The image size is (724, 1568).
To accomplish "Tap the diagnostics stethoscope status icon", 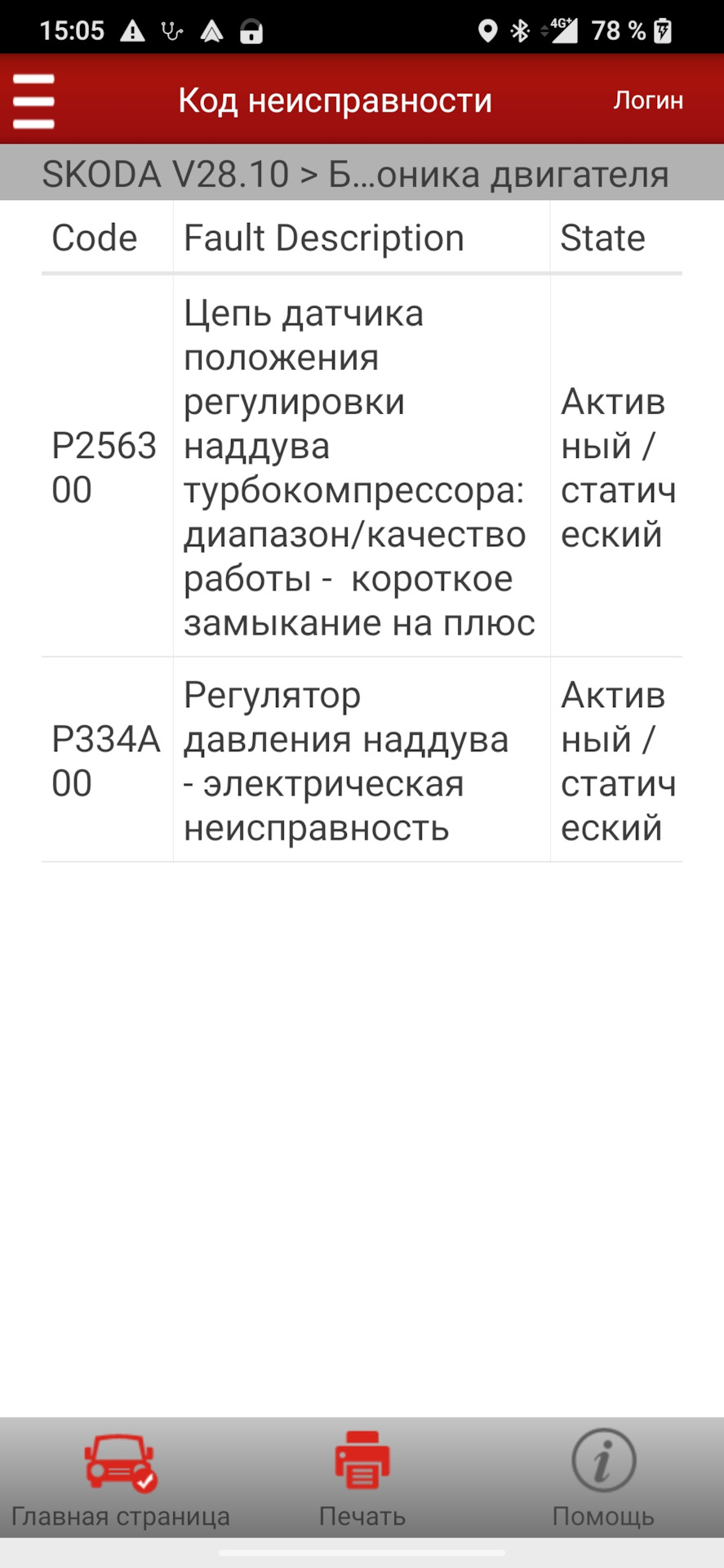I will tap(172, 30).
